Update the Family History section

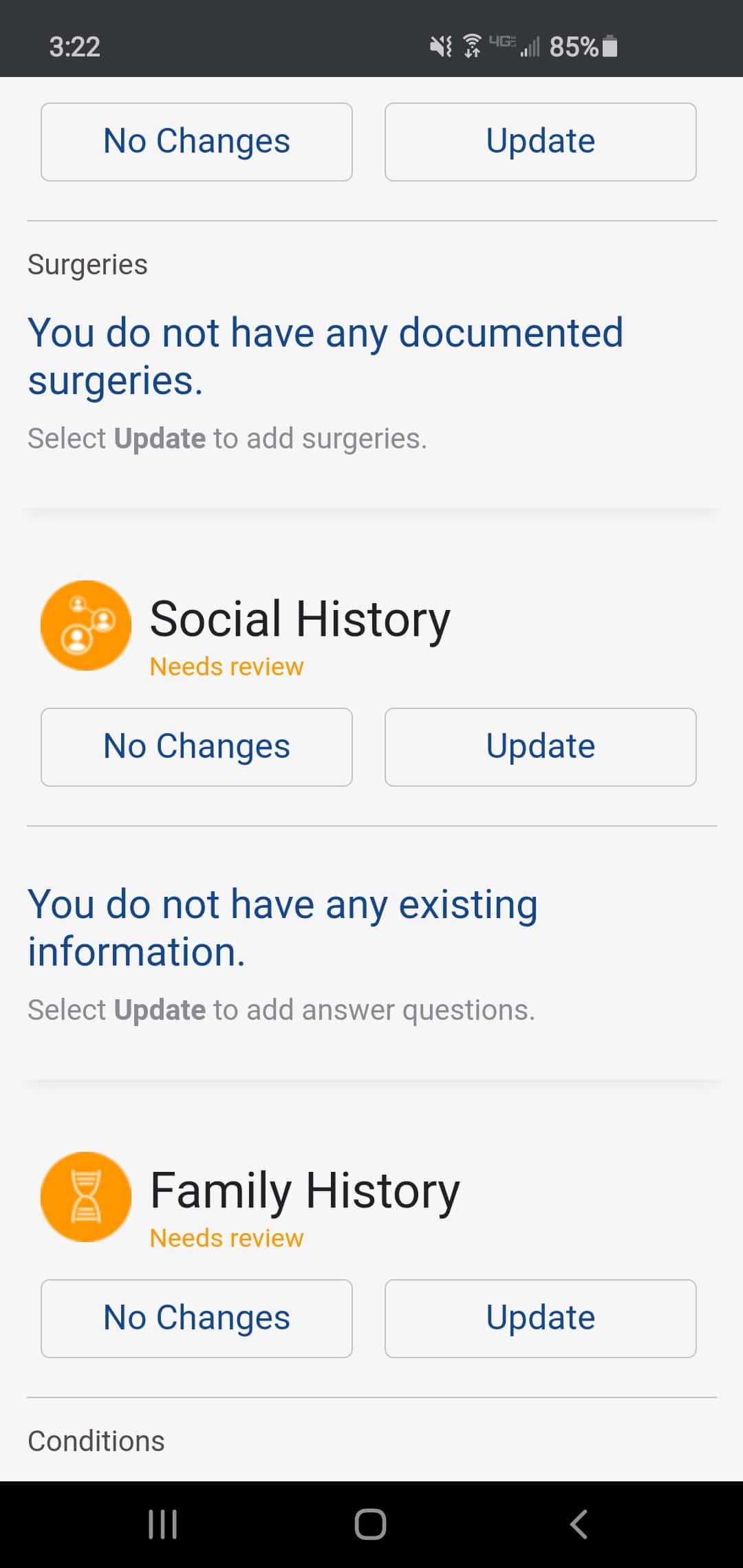(541, 1318)
